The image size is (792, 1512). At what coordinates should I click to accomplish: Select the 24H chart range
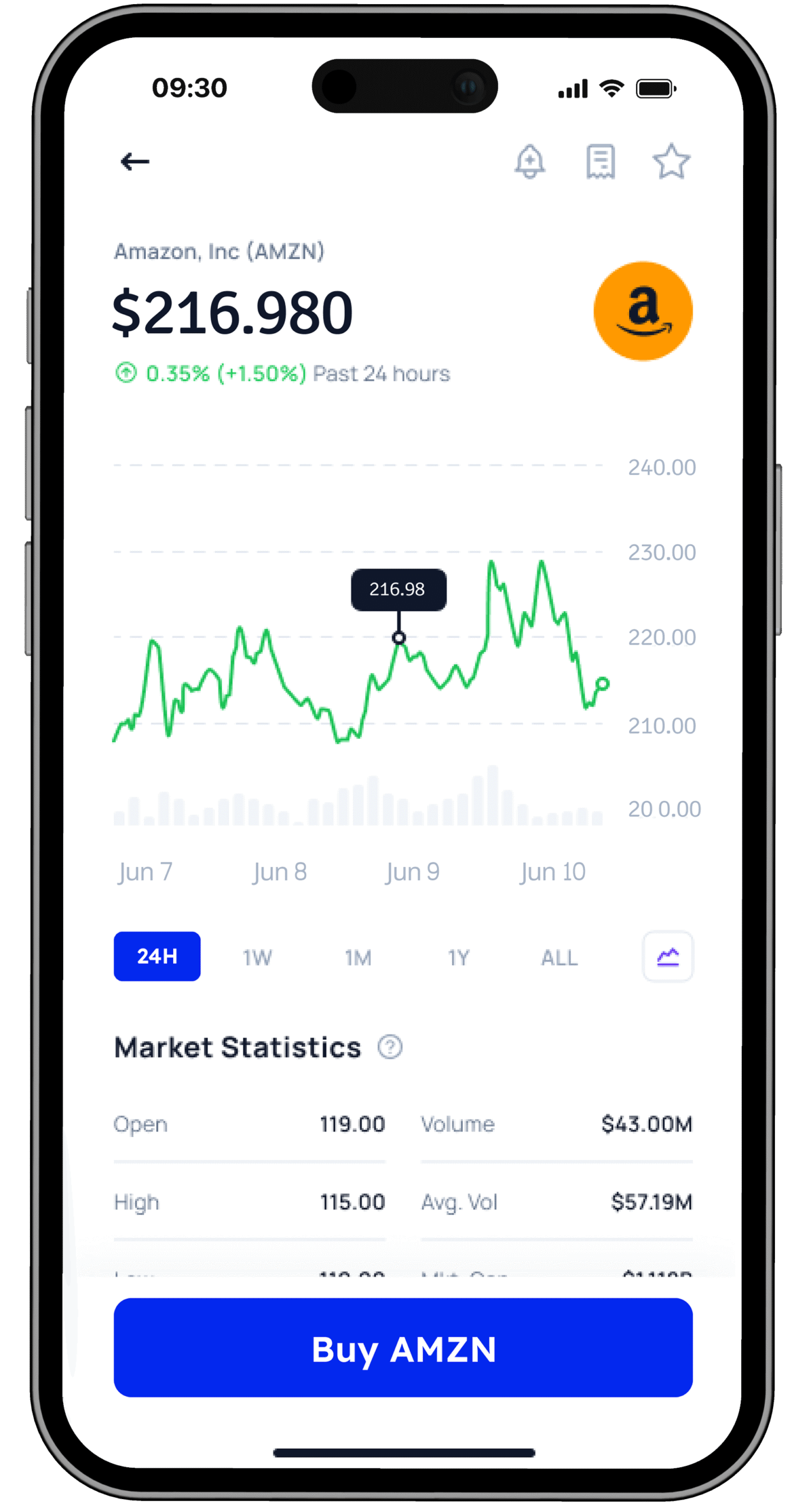coord(157,956)
